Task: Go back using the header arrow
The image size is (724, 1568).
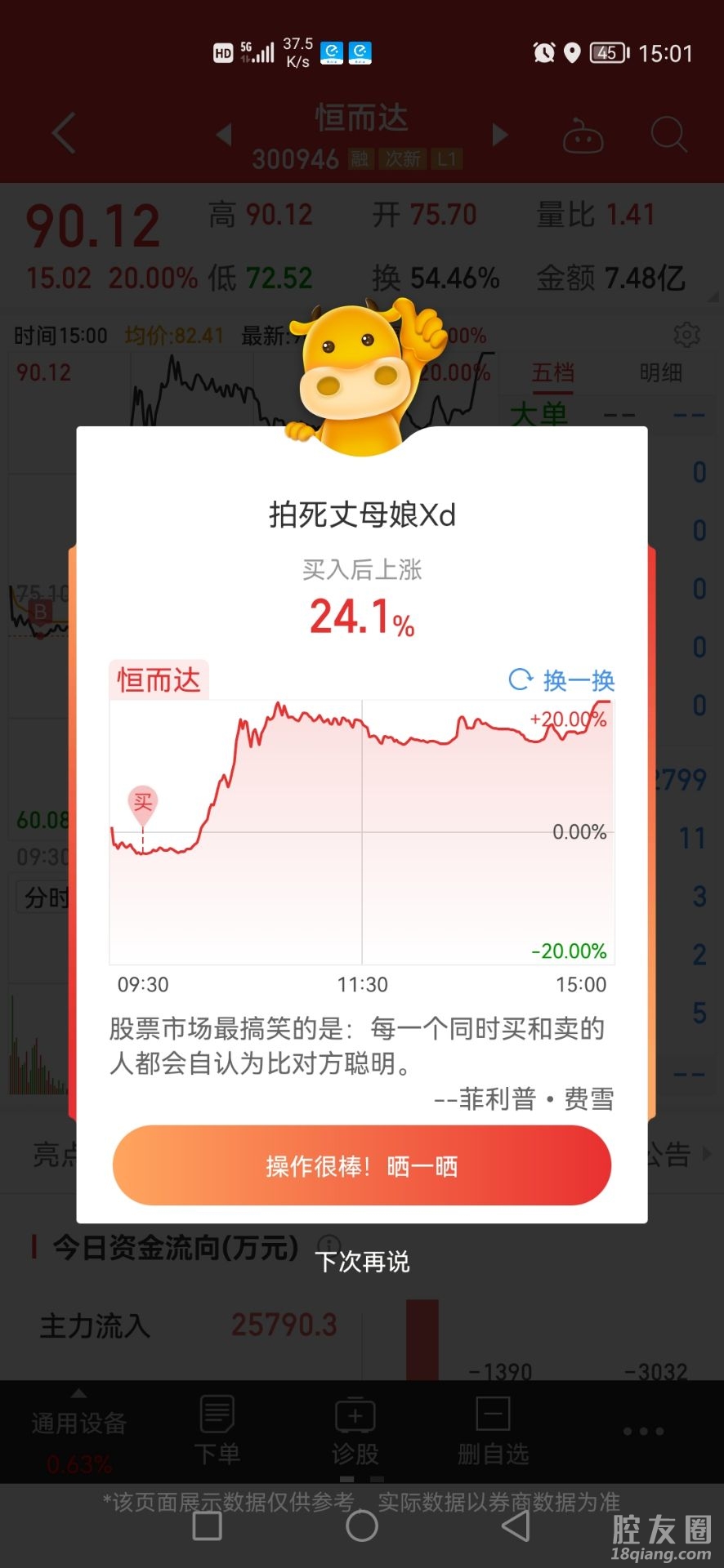Action: coord(64,133)
